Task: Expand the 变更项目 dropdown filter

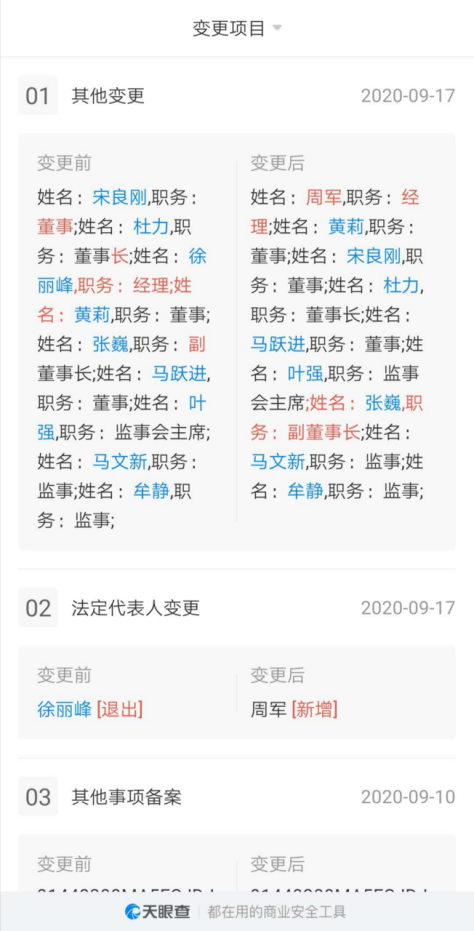Action: [237, 28]
